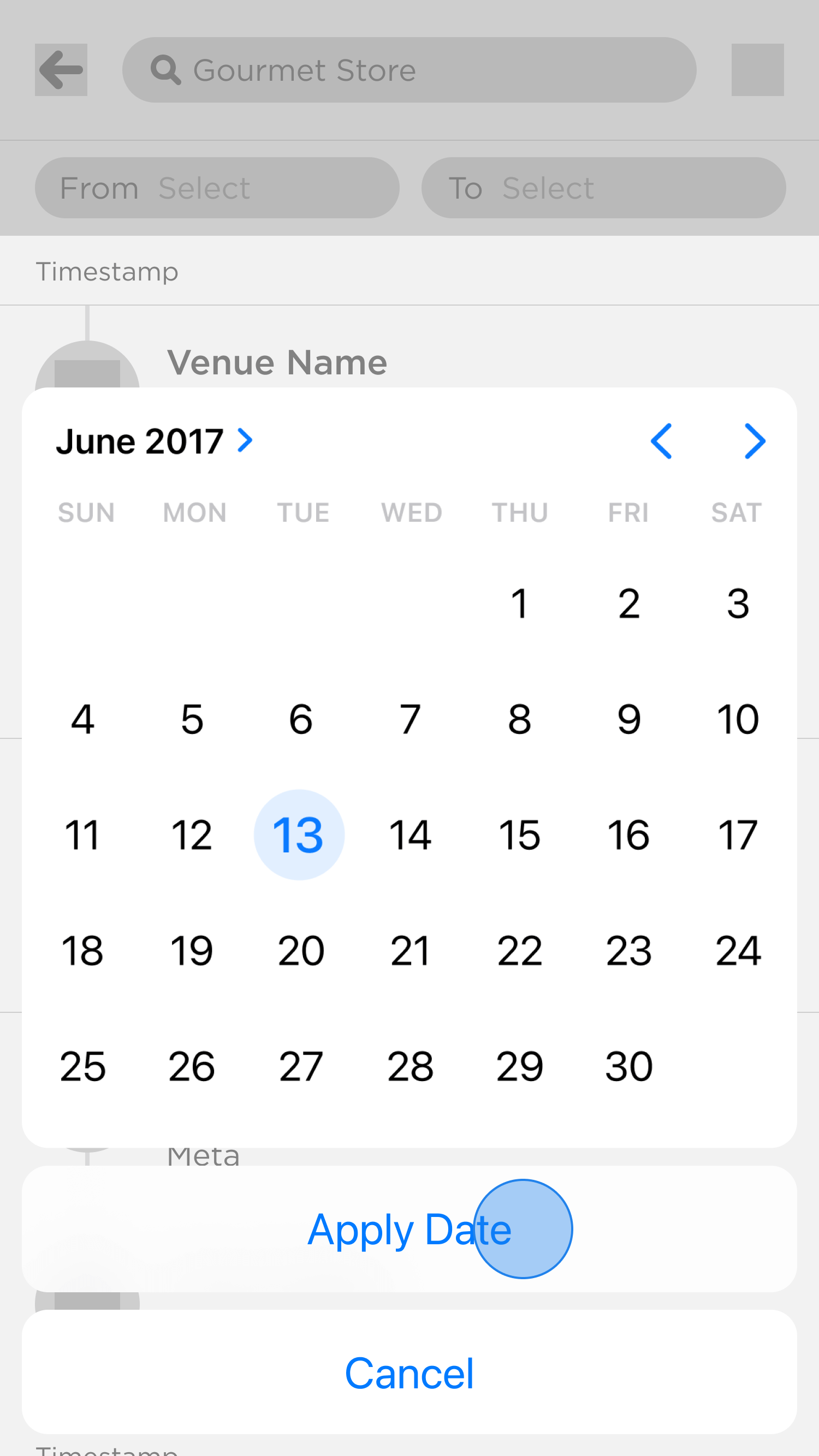The image size is (819, 1456).
Task: Choose June 18 as the date
Action: coord(82,951)
